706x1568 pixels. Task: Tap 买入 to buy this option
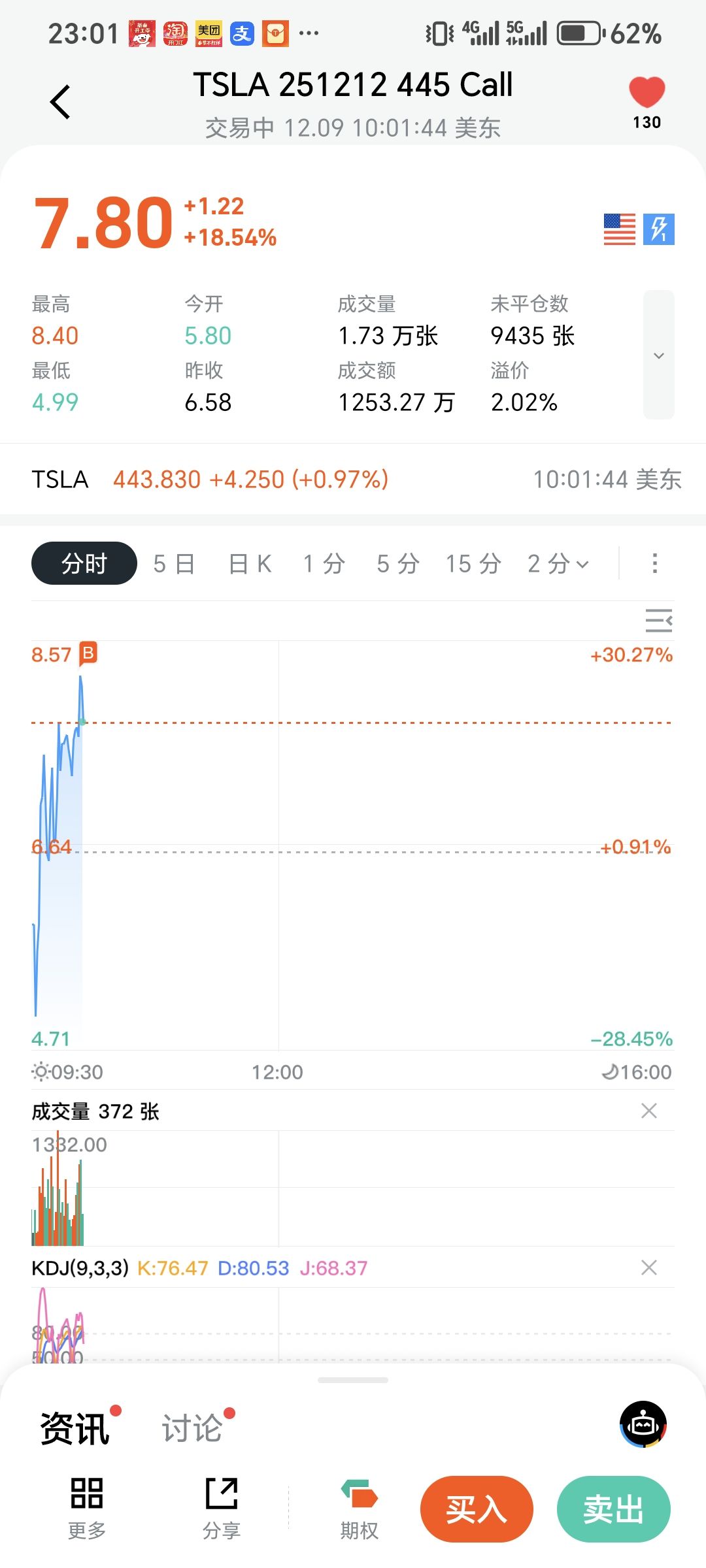pyautogui.click(x=477, y=1509)
